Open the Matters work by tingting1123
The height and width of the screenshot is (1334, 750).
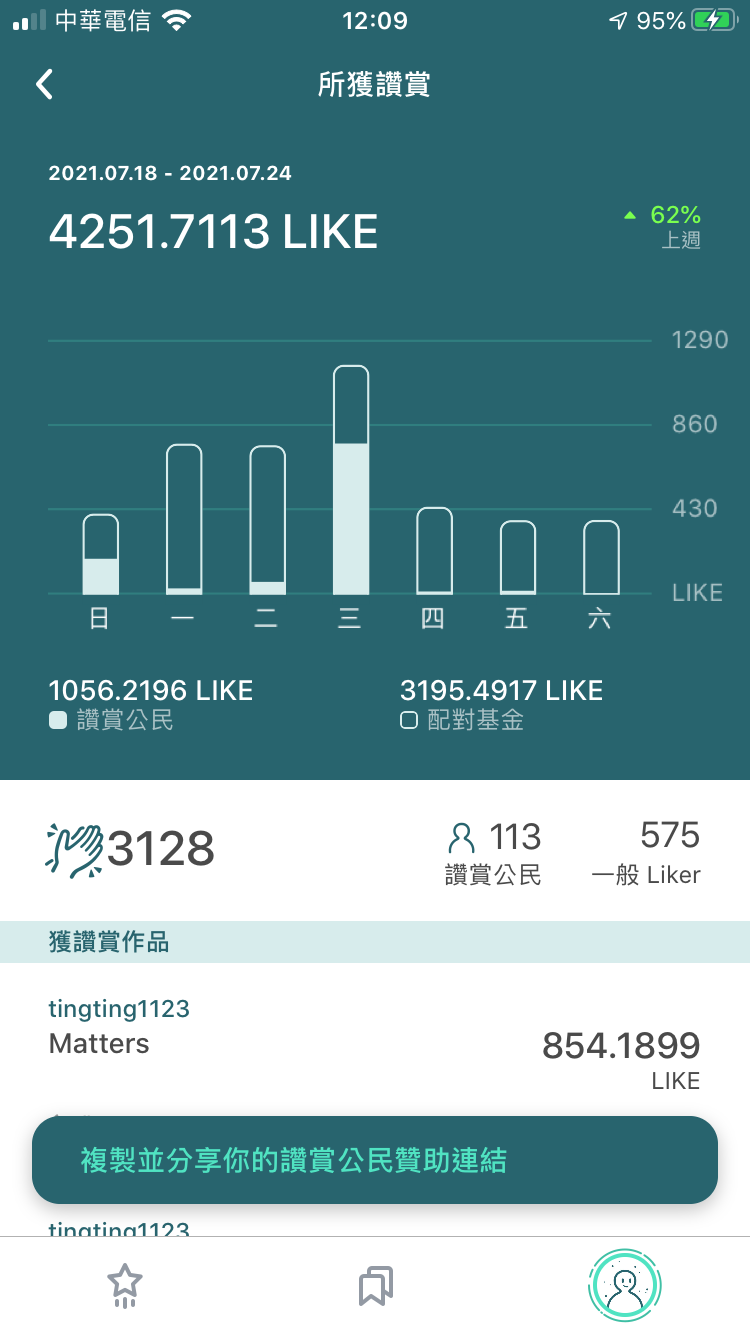(x=374, y=1042)
